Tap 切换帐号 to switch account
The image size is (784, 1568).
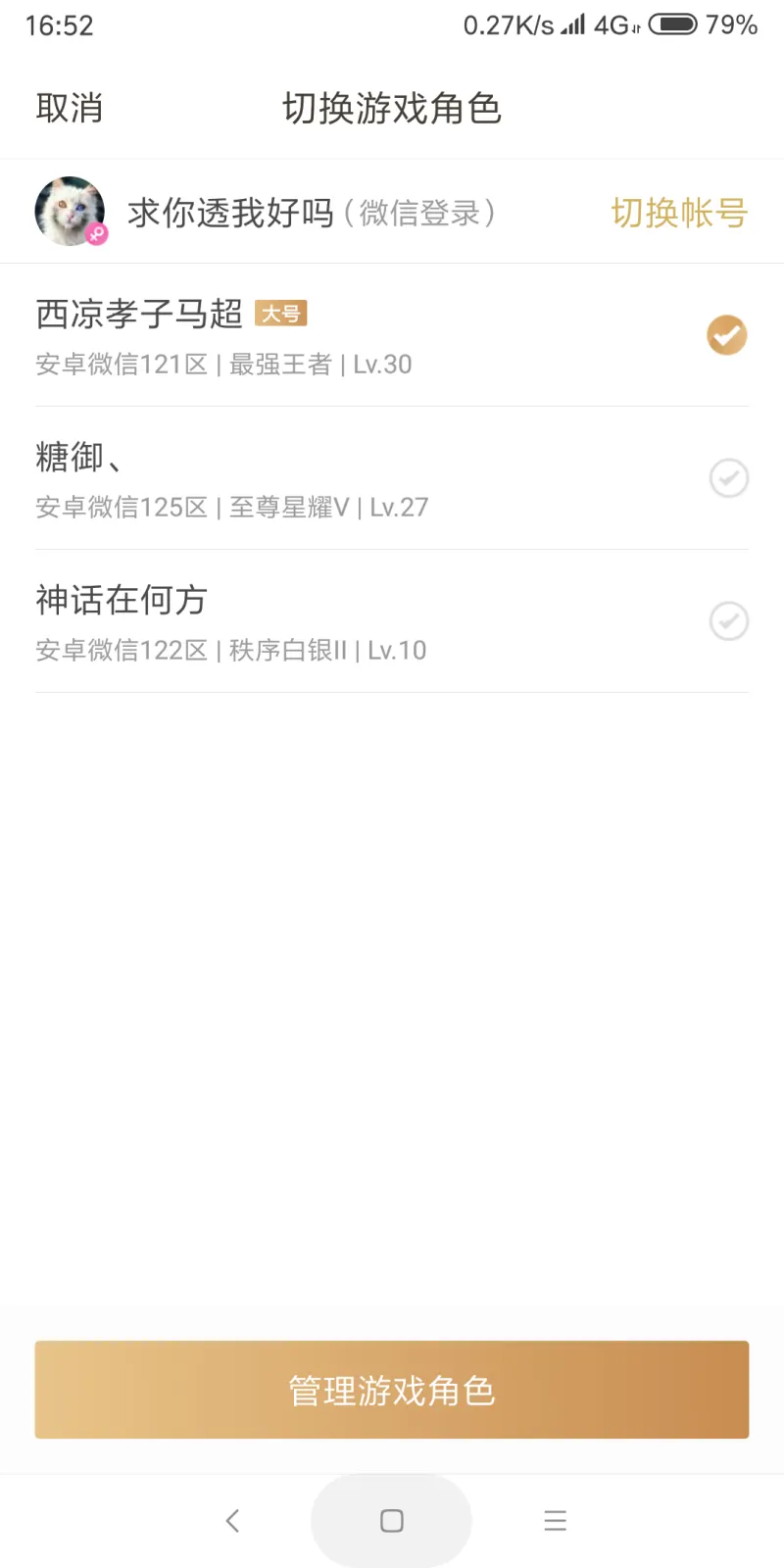(x=678, y=213)
